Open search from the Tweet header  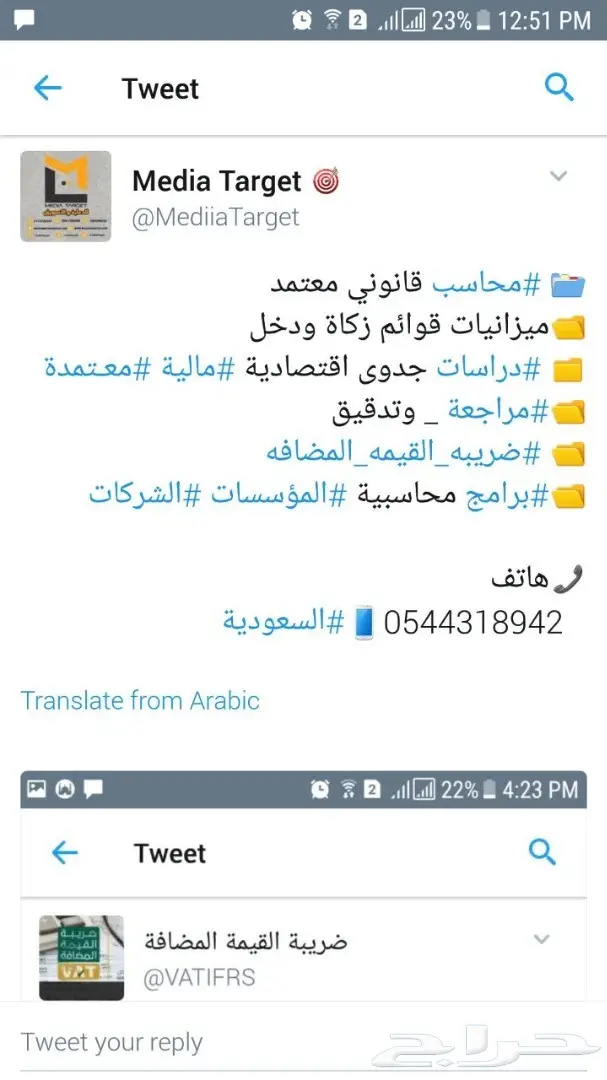click(558, 87)
